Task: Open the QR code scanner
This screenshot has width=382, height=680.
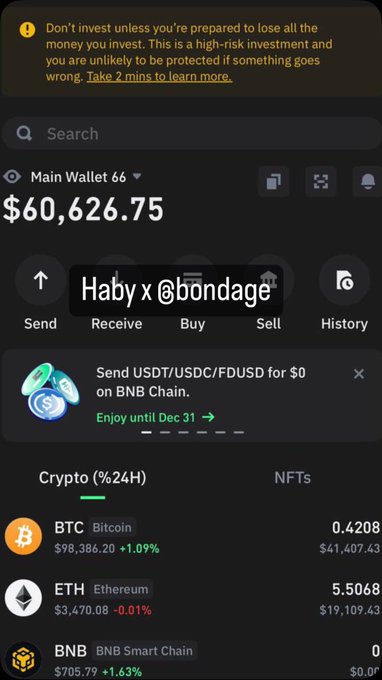Action: [x=321, y=181]
